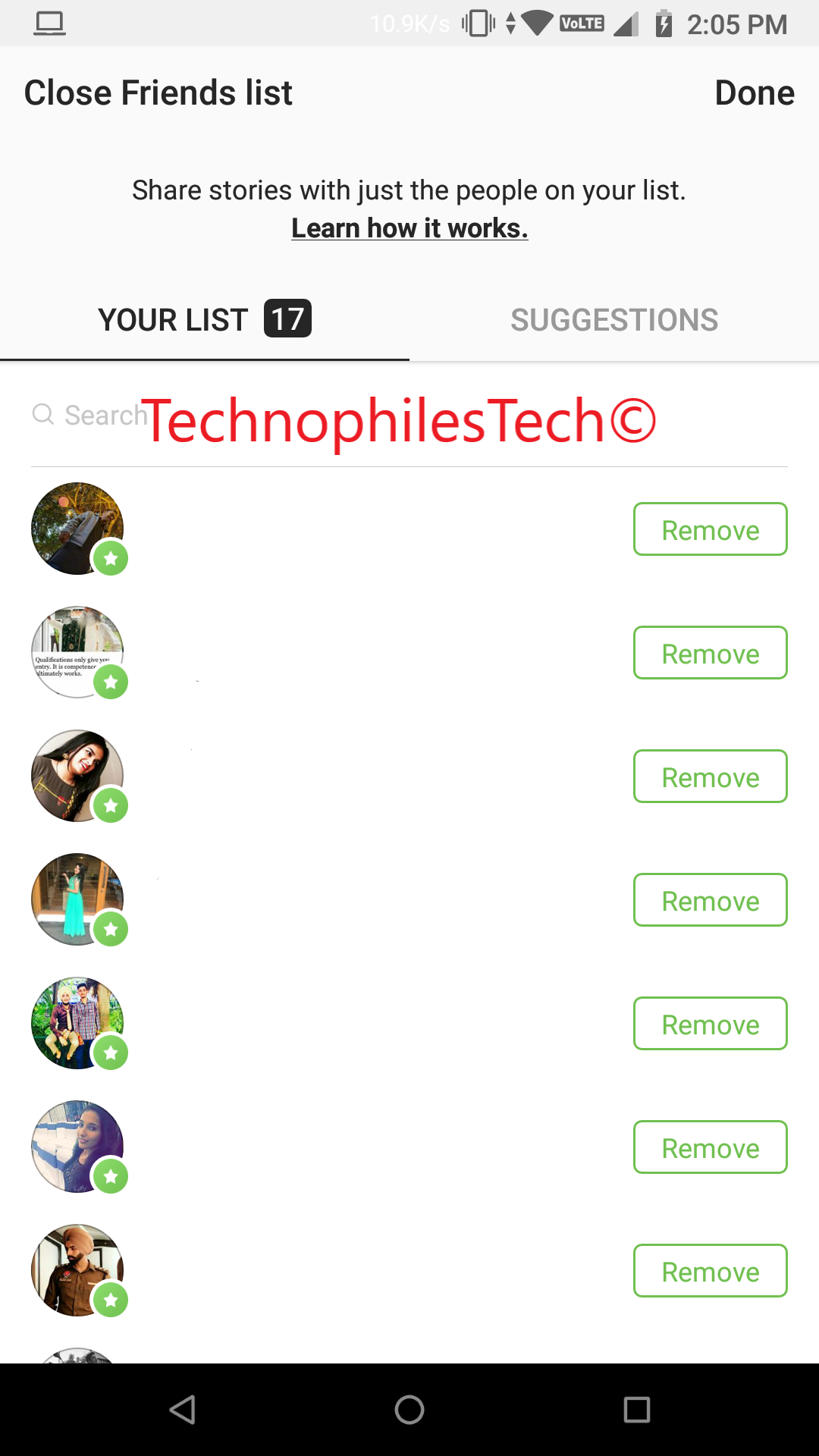Remove the woman in the turquoise dress
Image resolution: width=819 pixels, height=1456 pixels.
[710, 900]
